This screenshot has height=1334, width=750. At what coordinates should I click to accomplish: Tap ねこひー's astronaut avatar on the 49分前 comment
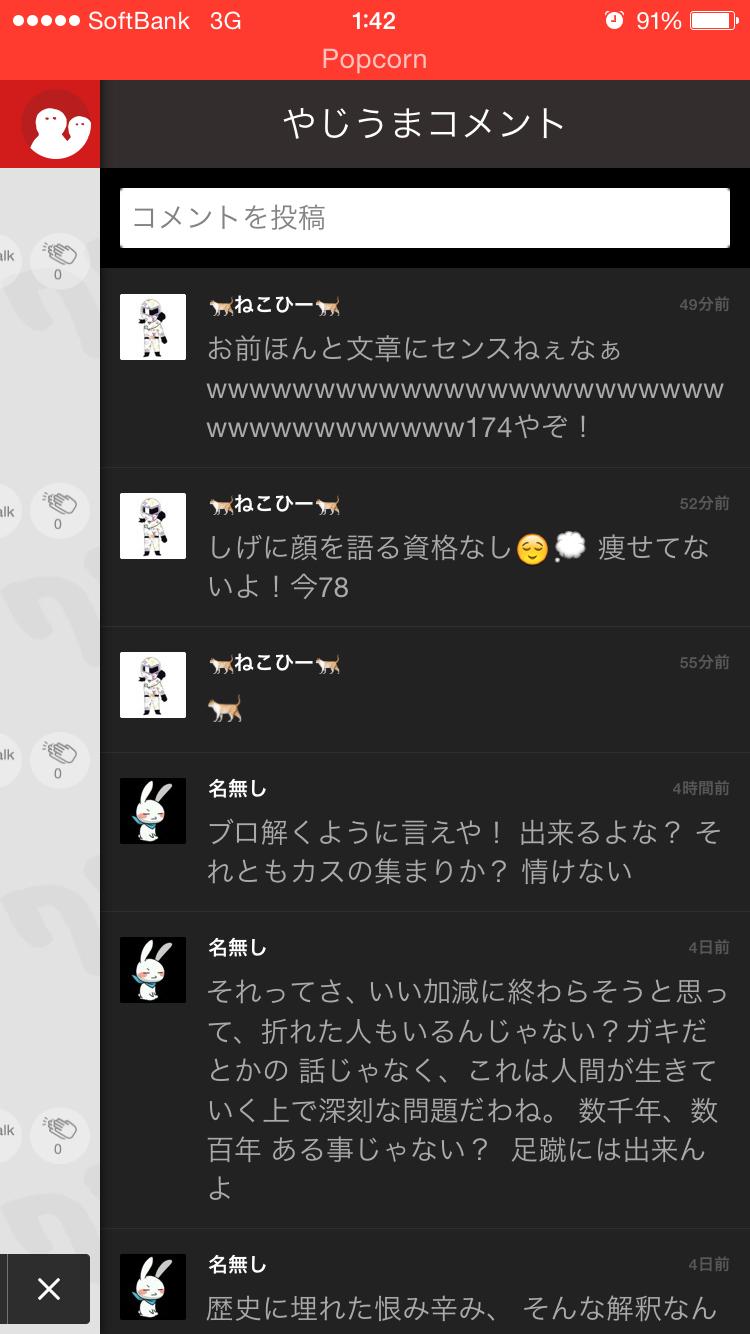152,327
